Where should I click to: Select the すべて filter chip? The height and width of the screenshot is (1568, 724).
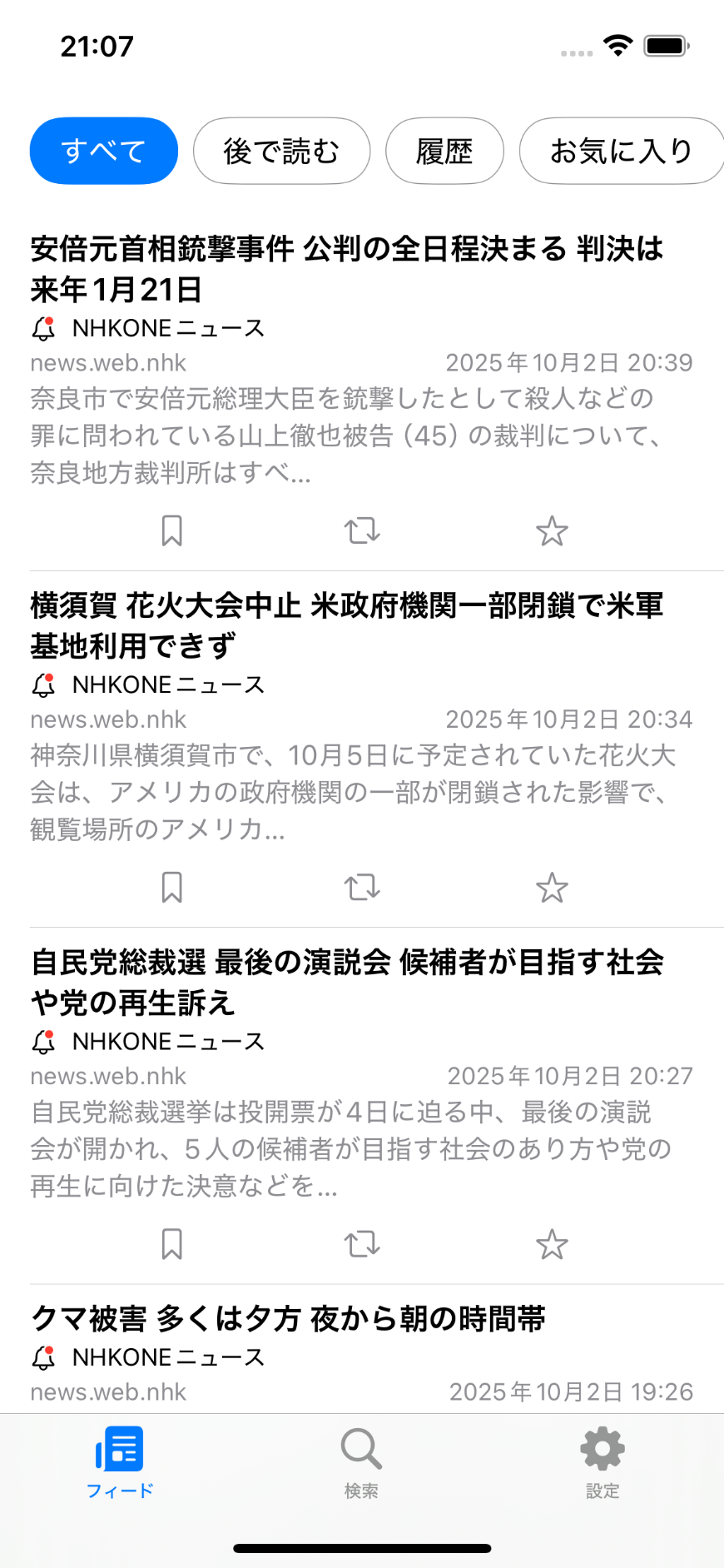[x=104, y=151]
